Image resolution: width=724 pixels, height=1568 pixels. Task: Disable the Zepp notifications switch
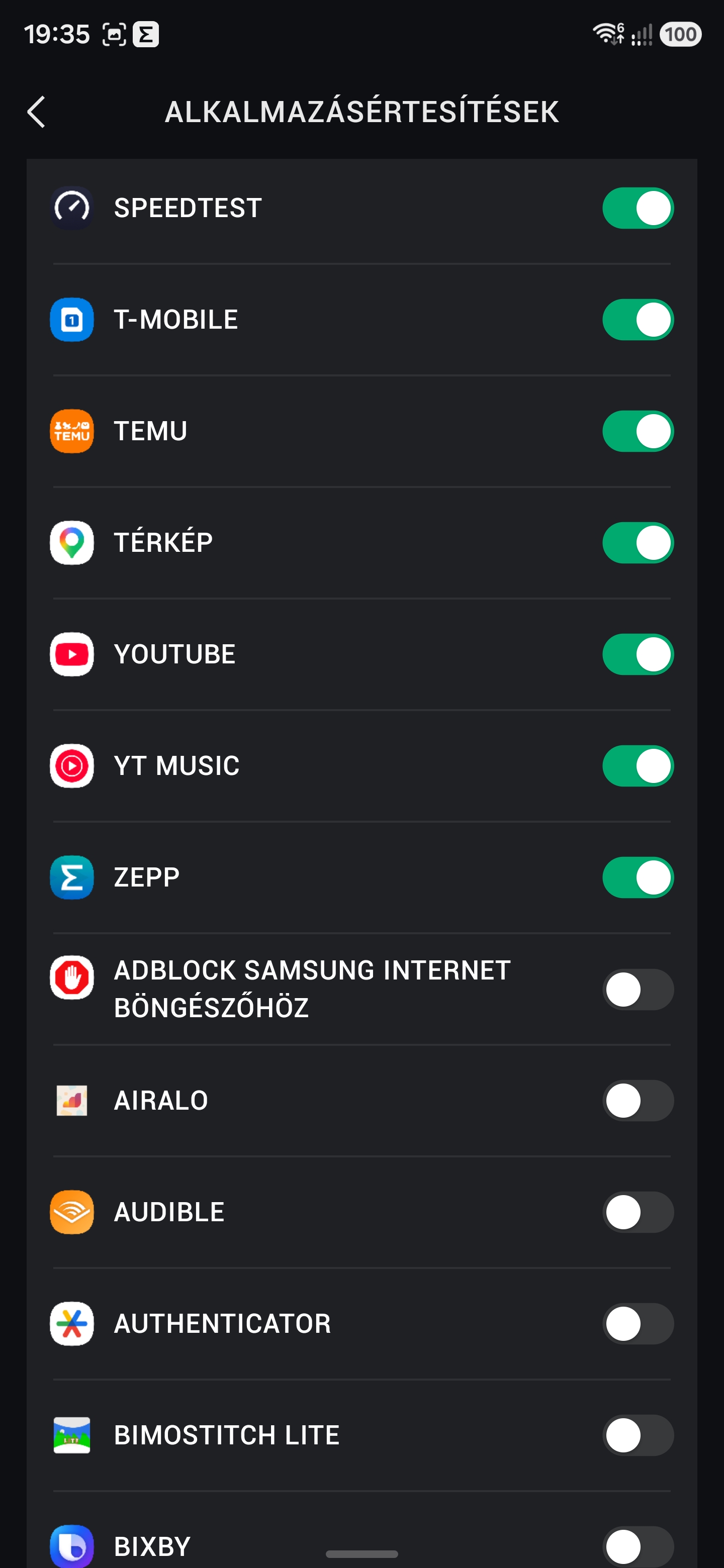click(x=638, y=878)
